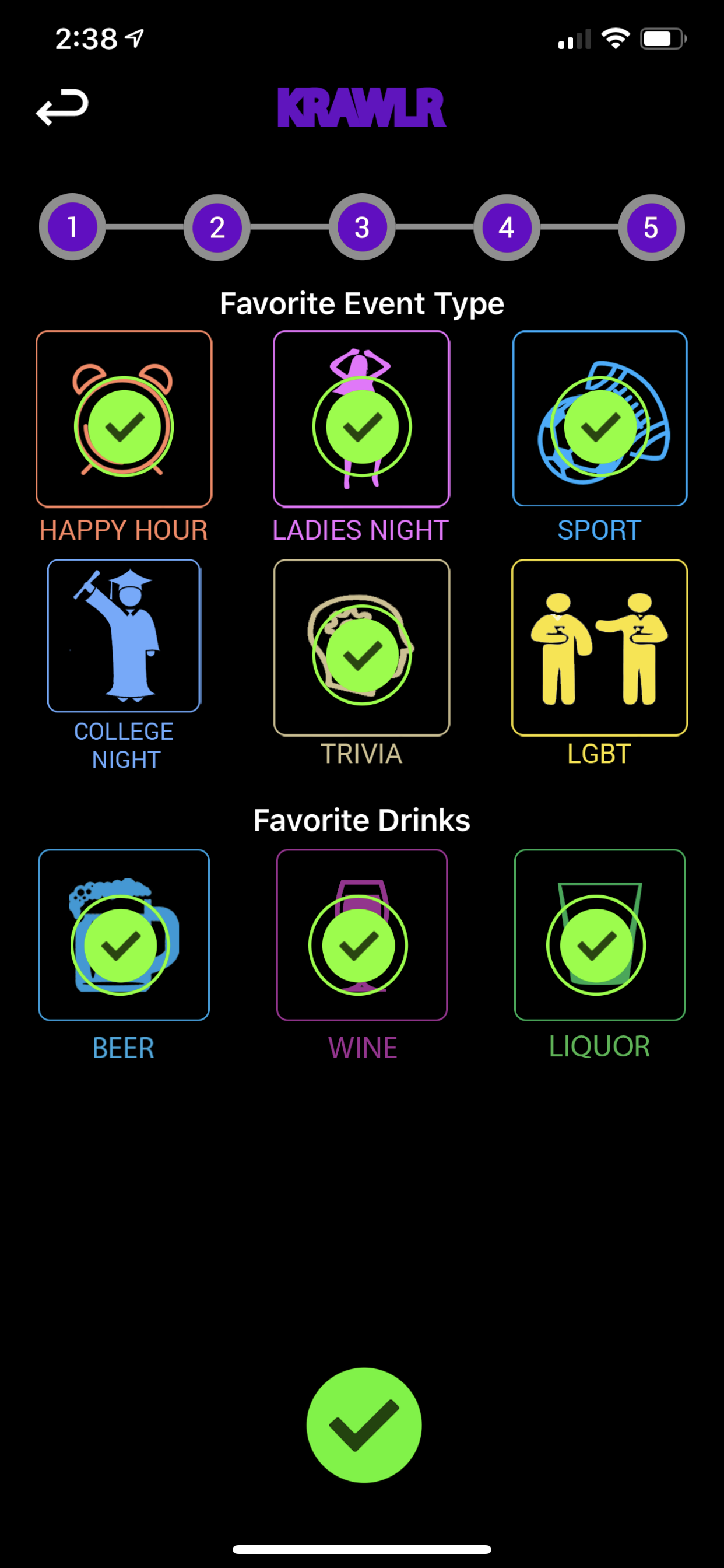Uncheck the Trivia event type
Screen dimensions: 724x1568
pyautogui.click(x=362, y=648)
